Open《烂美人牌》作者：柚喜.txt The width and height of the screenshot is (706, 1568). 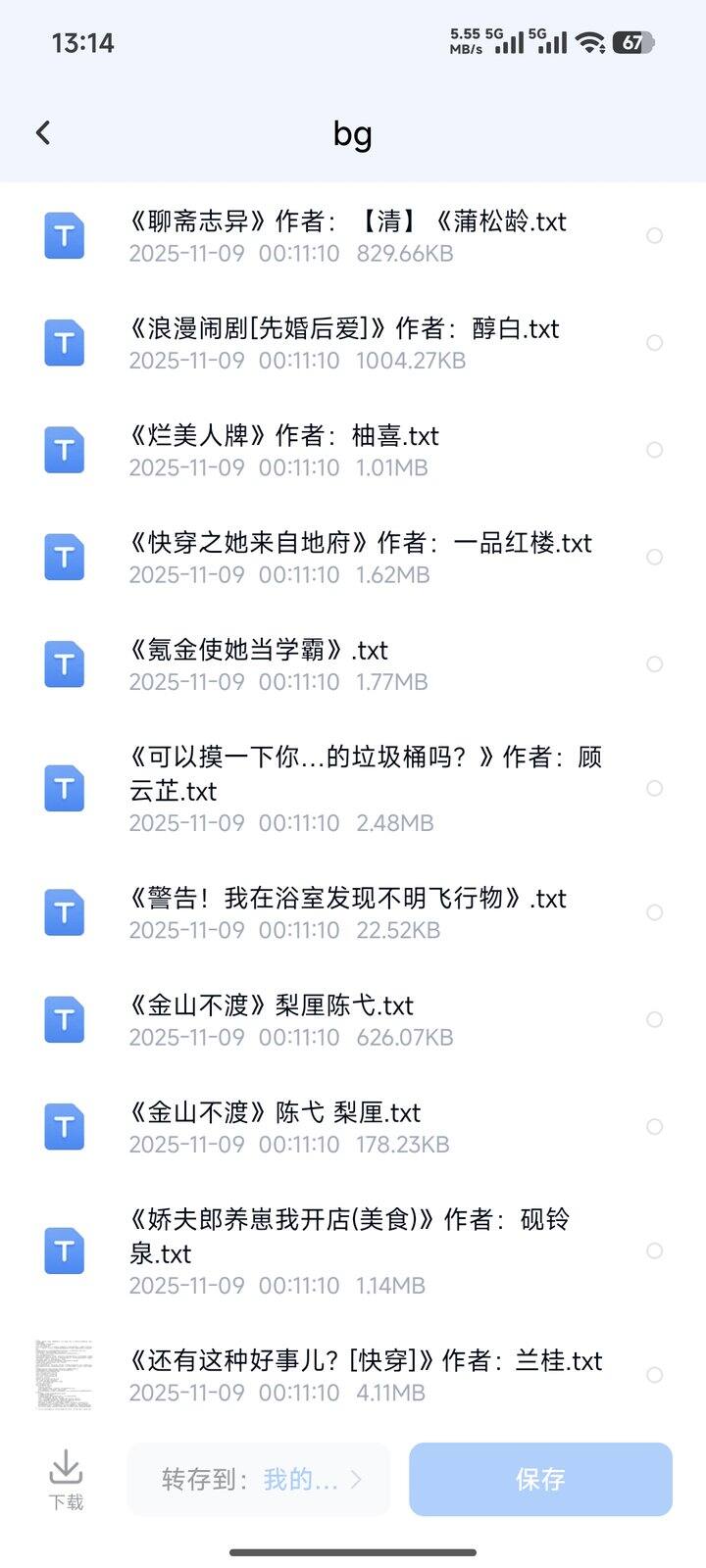tap(284, 436)
